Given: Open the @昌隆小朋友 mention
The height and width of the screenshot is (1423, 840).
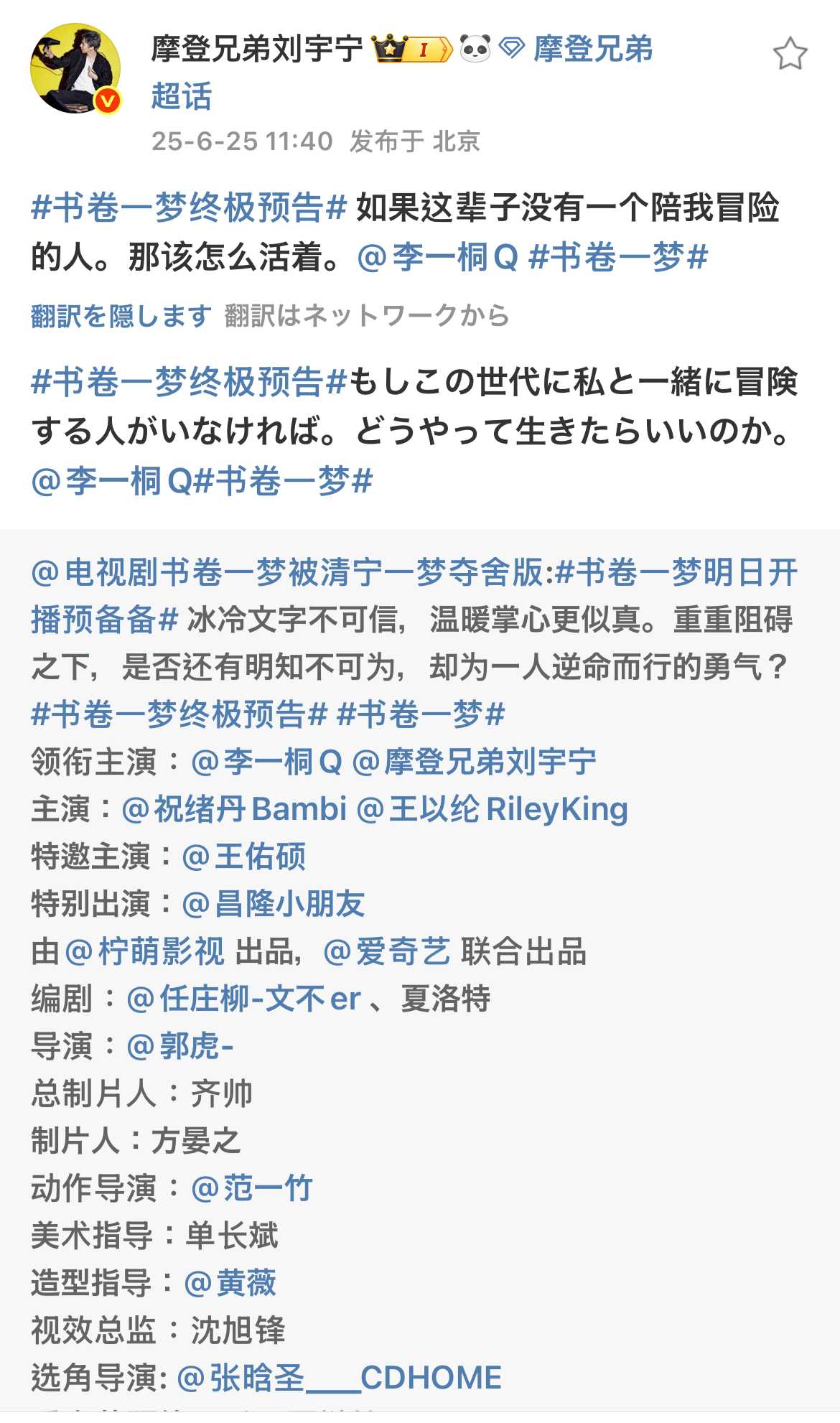Looking at the screenshot, I should pyautogui.click(x=274, y=904).
